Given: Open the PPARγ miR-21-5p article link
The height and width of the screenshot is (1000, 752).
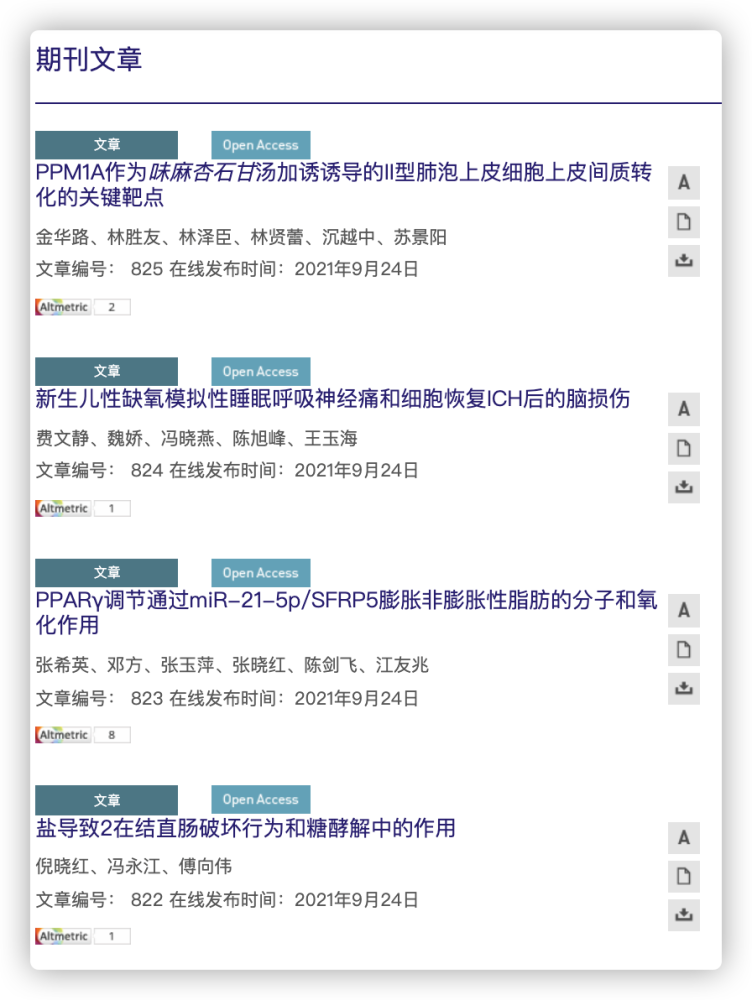Looking at the screenshot, I should [x=346, y=612].
